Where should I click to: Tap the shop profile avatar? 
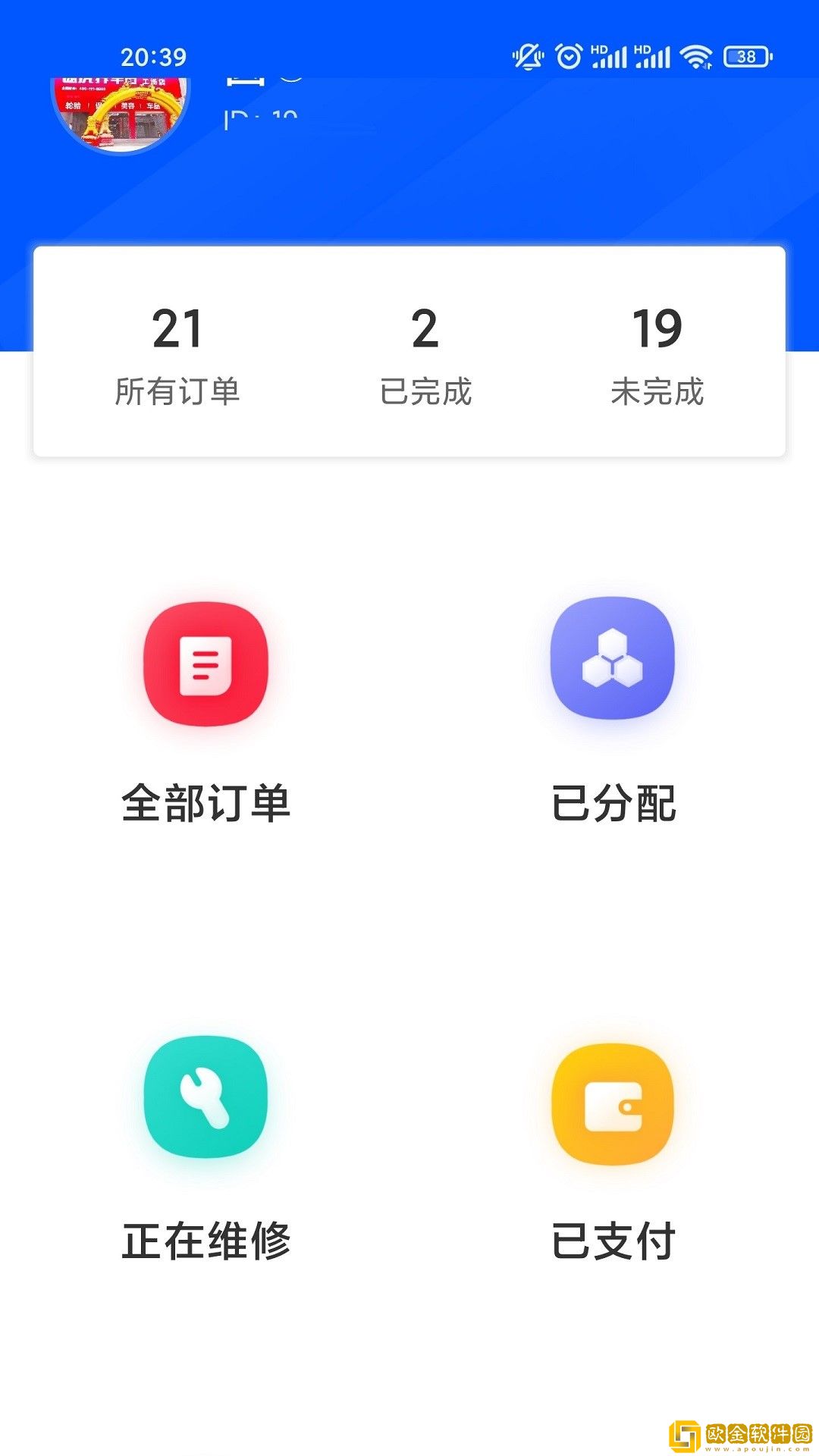(120, 112)
